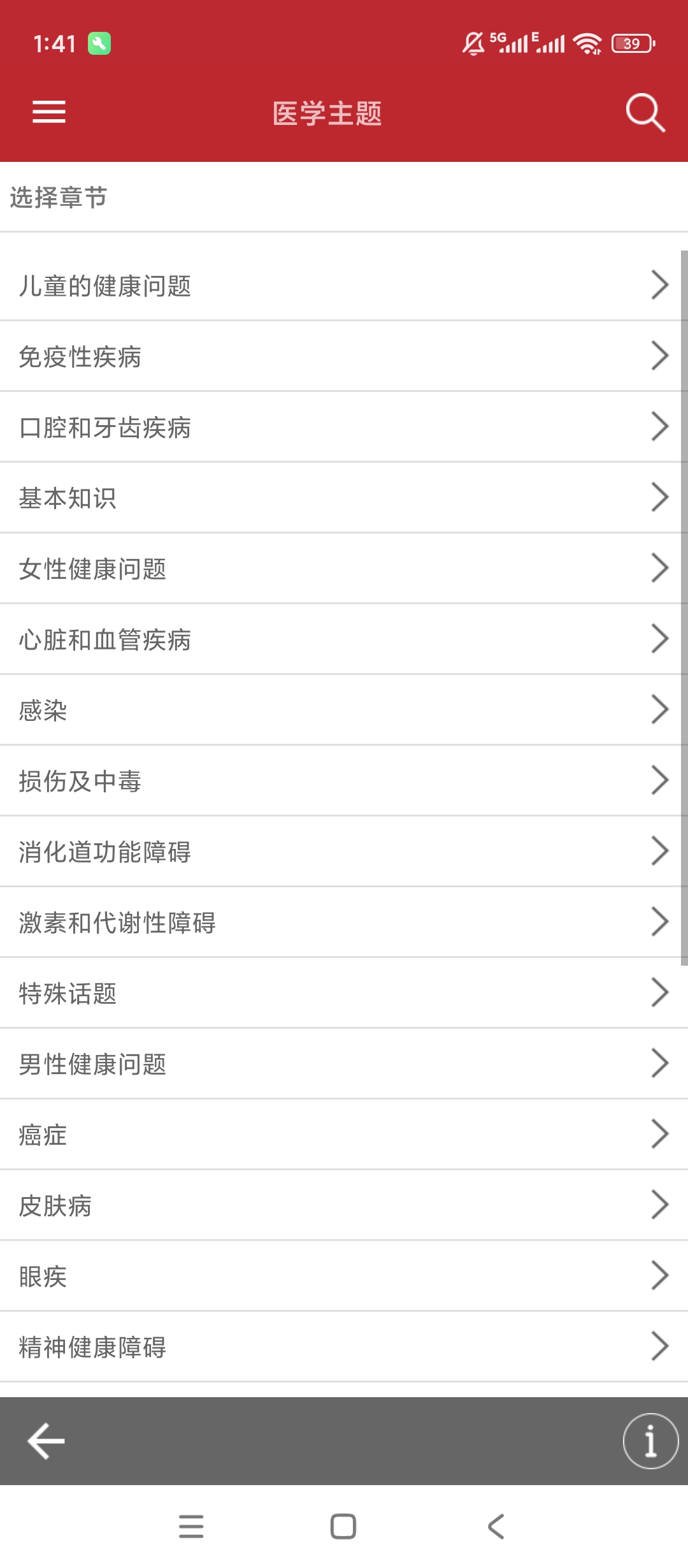Image resolution: width=688 pixels, height=1568 pixels.
Task: Open the 皮肤病 chapter
Action: tap(344, 1205)
